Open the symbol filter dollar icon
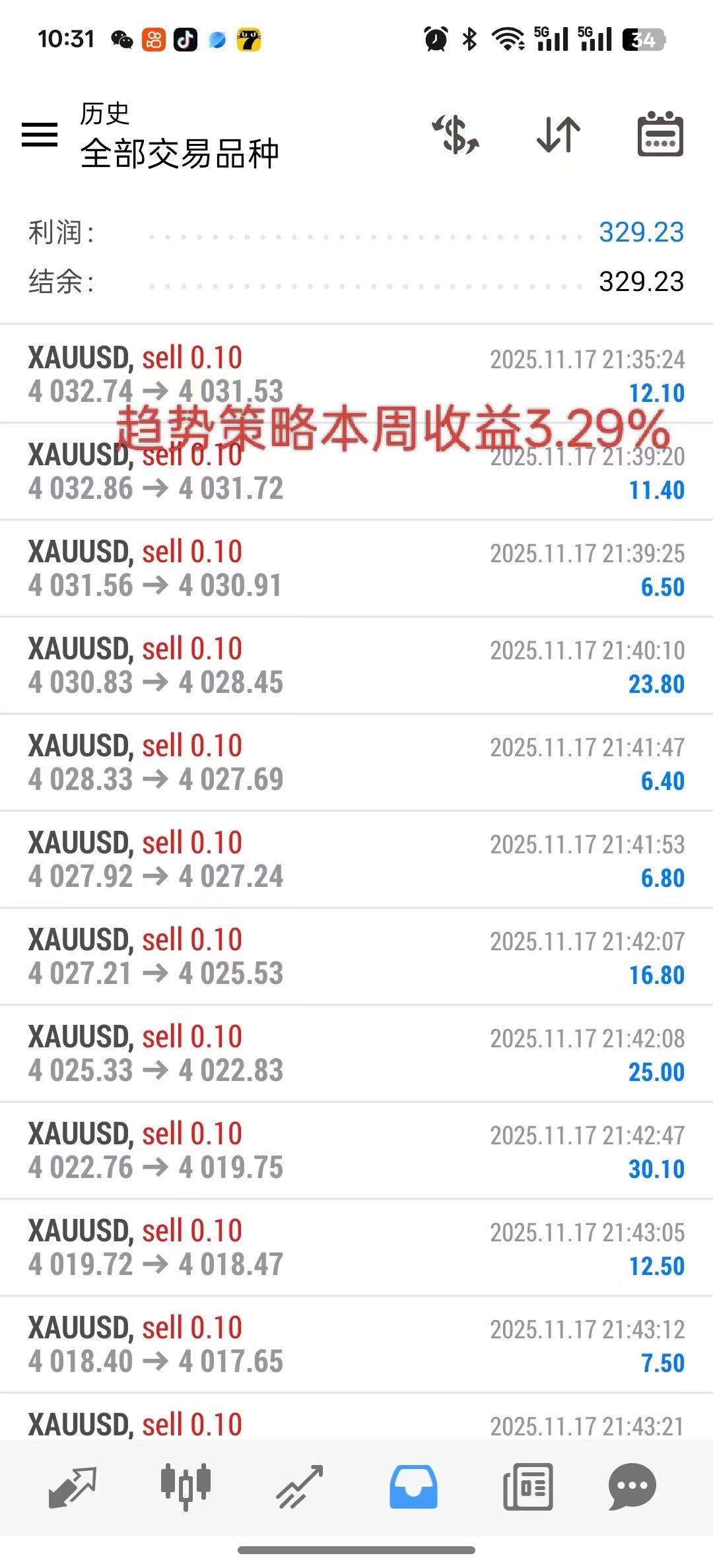The image size is (713, 1568). click(456, 135)
